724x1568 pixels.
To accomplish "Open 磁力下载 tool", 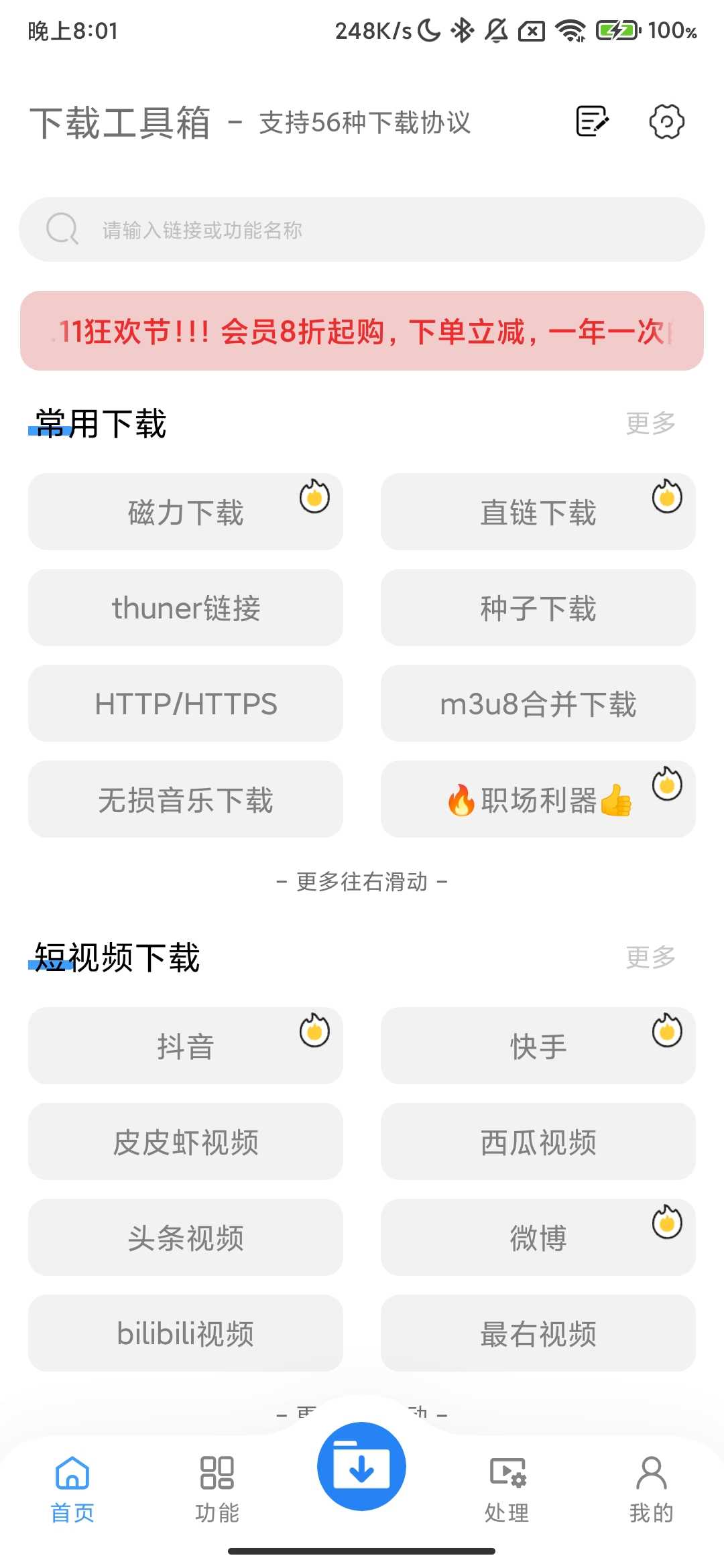I will [186, 513].
